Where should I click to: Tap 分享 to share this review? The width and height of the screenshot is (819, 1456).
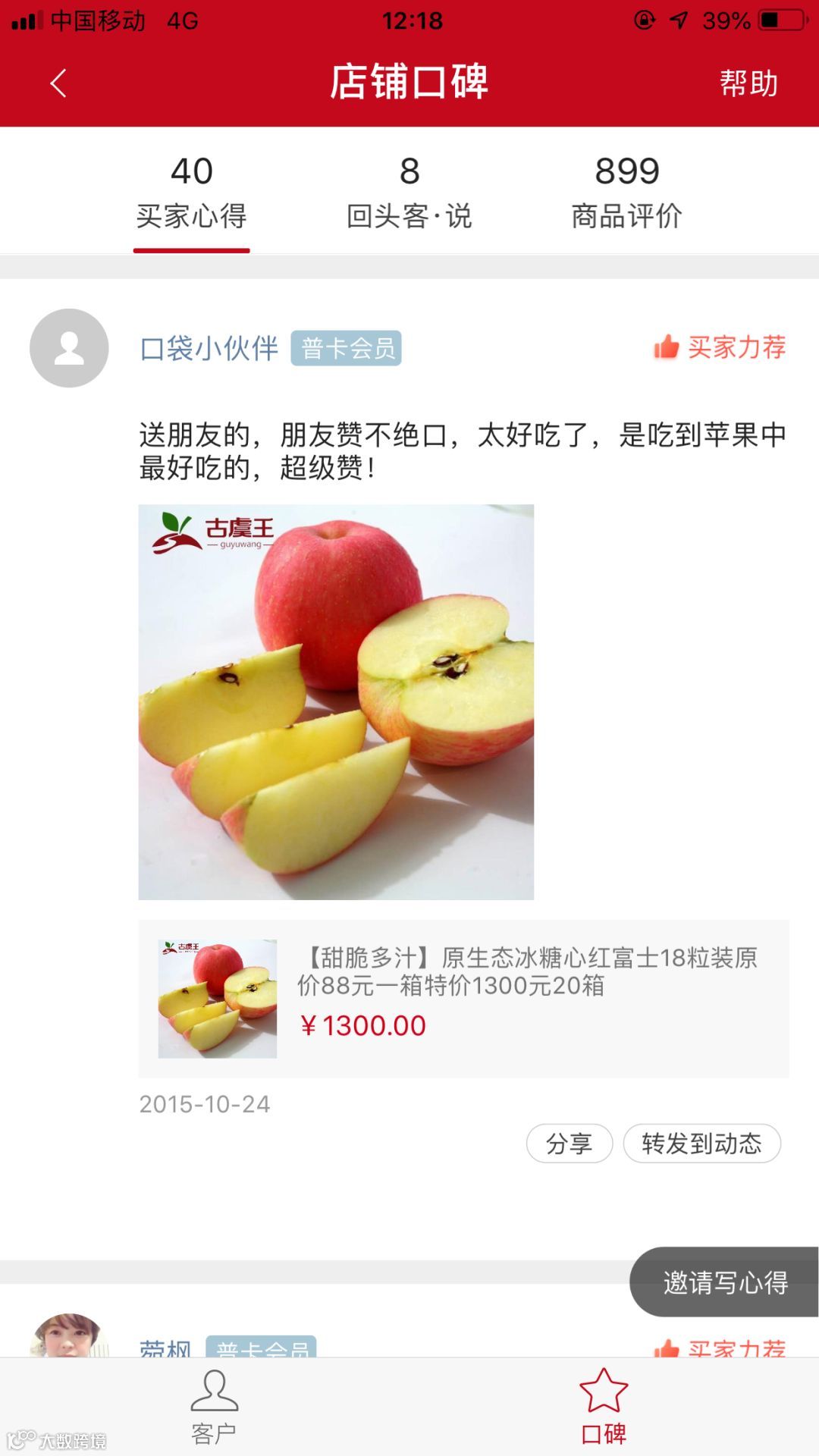pos(569,1143)
